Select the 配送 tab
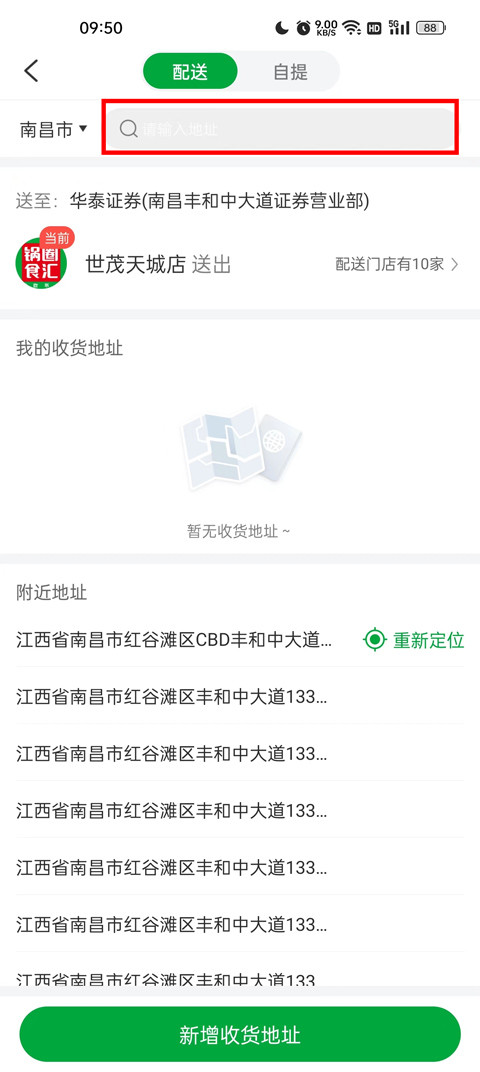 pos(190,72)
